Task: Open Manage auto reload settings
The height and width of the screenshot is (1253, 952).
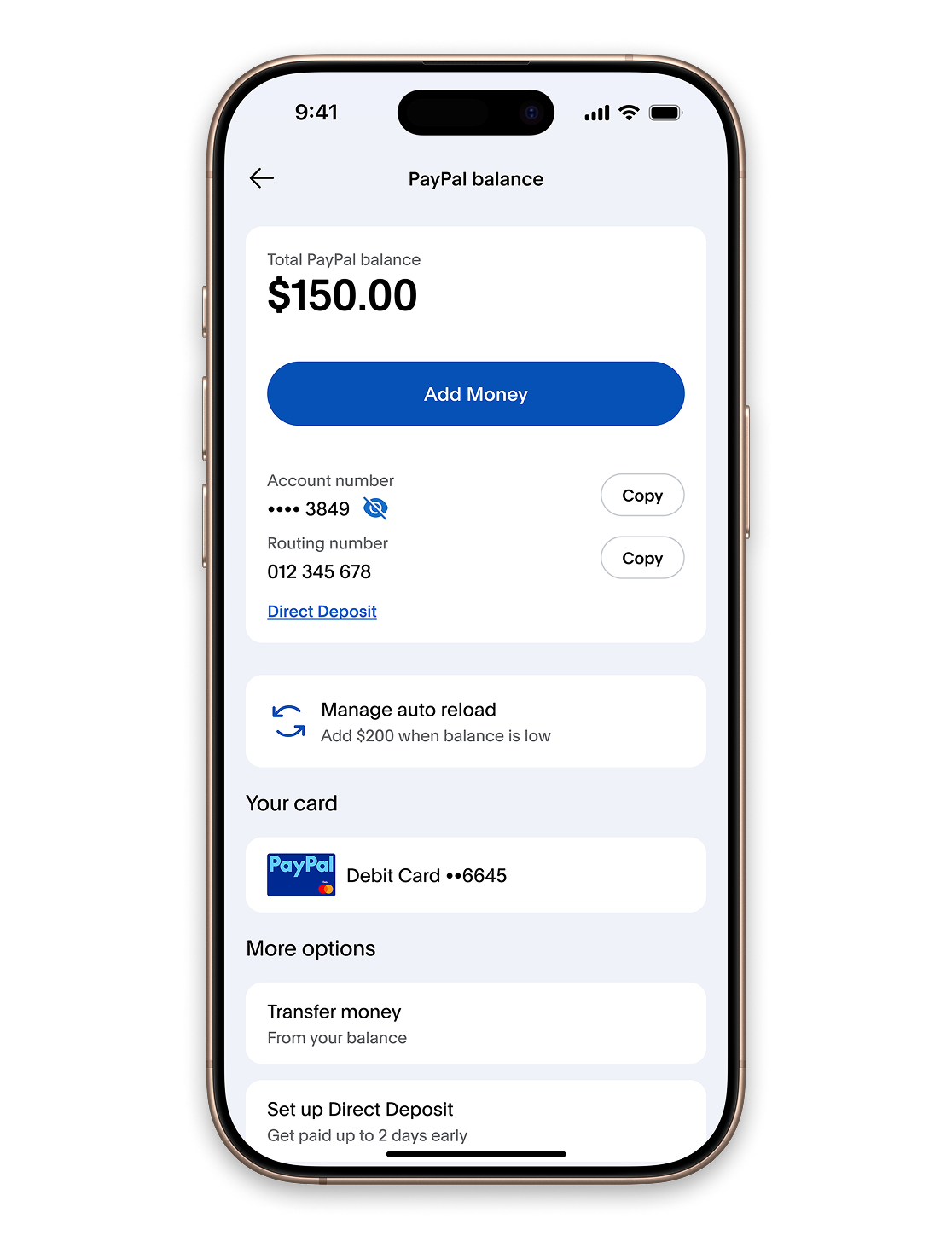Action: click(475, 722)
